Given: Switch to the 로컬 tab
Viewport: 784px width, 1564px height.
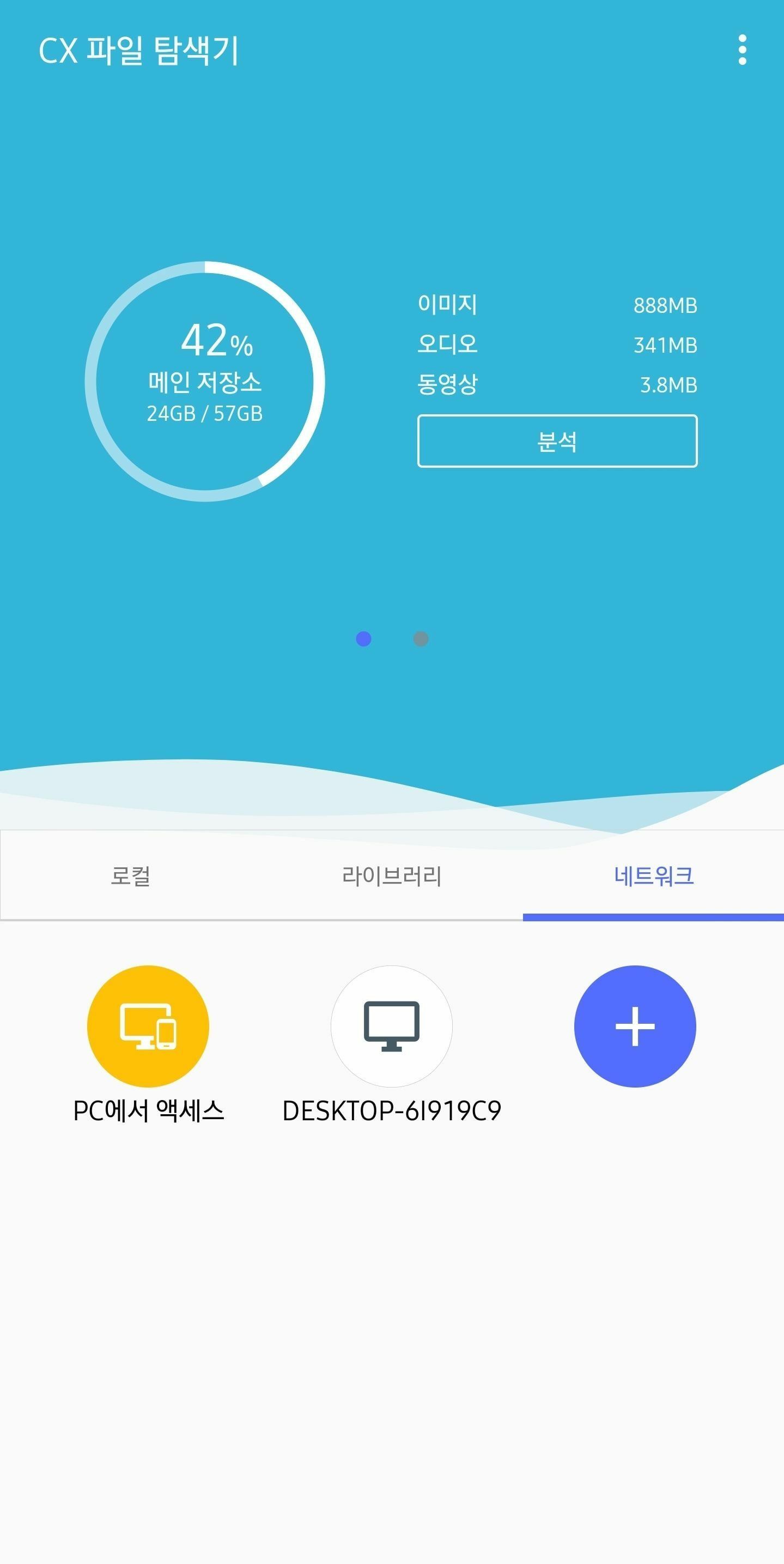Looking at the screenshot, I should [x=130, y=875].
